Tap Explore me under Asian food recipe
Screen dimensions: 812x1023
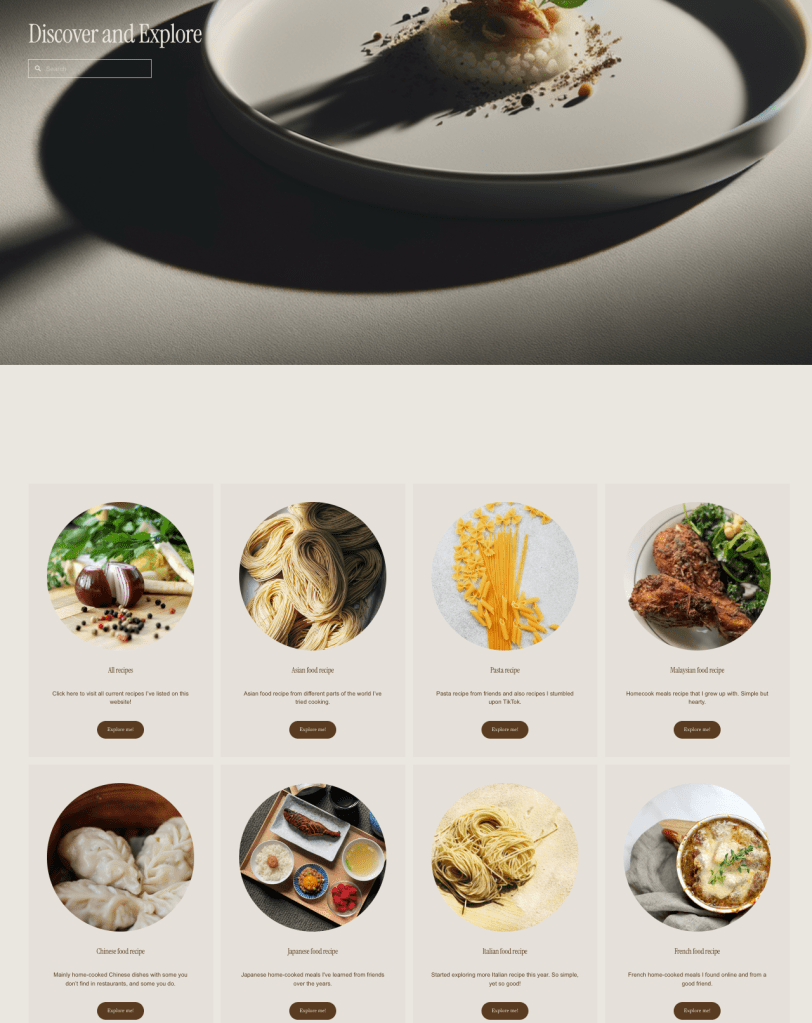pos(312,730)
